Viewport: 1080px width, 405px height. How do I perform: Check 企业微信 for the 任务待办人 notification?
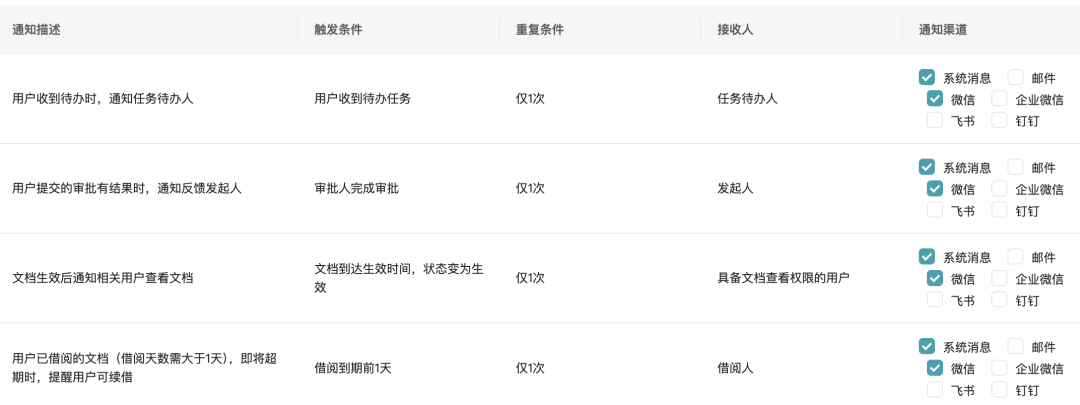(999, 99)
